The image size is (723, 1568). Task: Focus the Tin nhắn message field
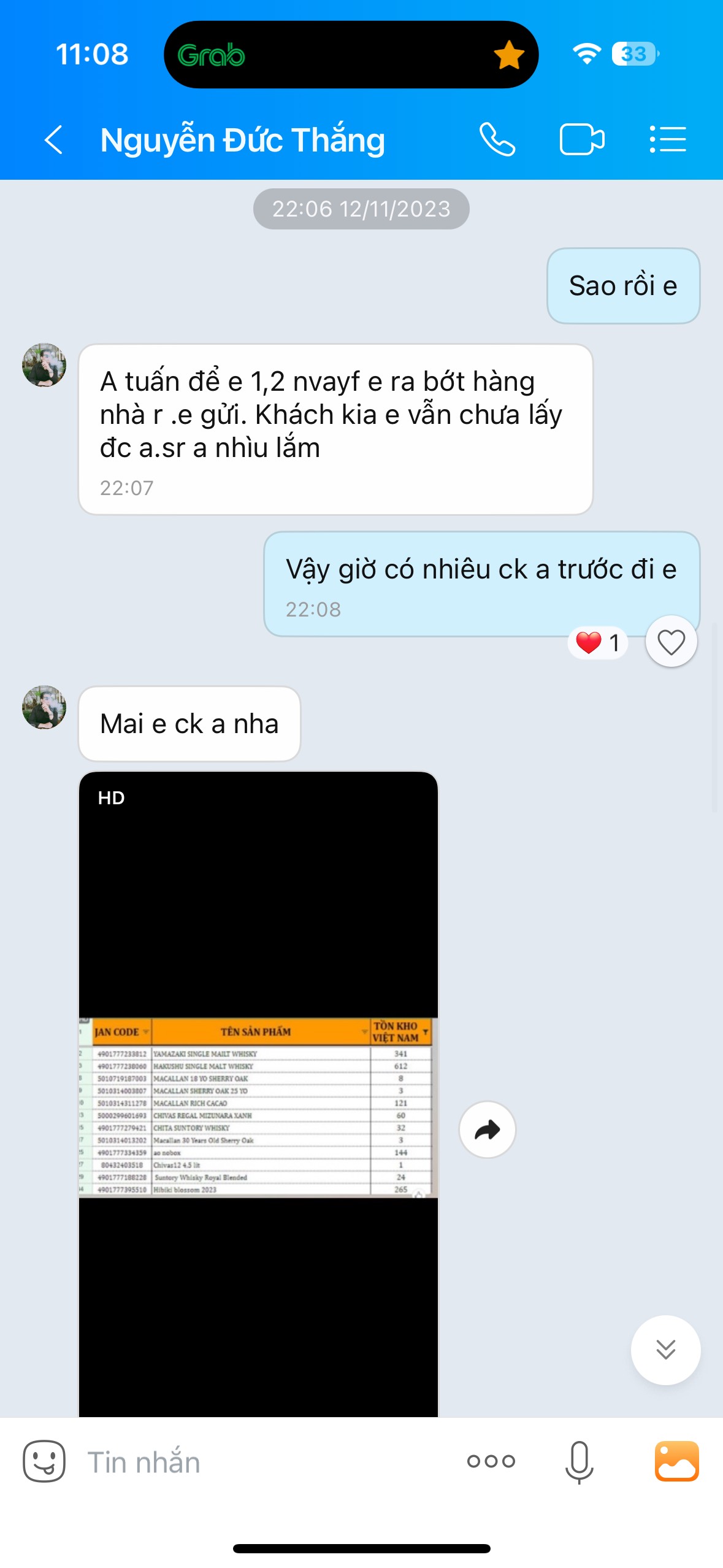coord(264,1462)
